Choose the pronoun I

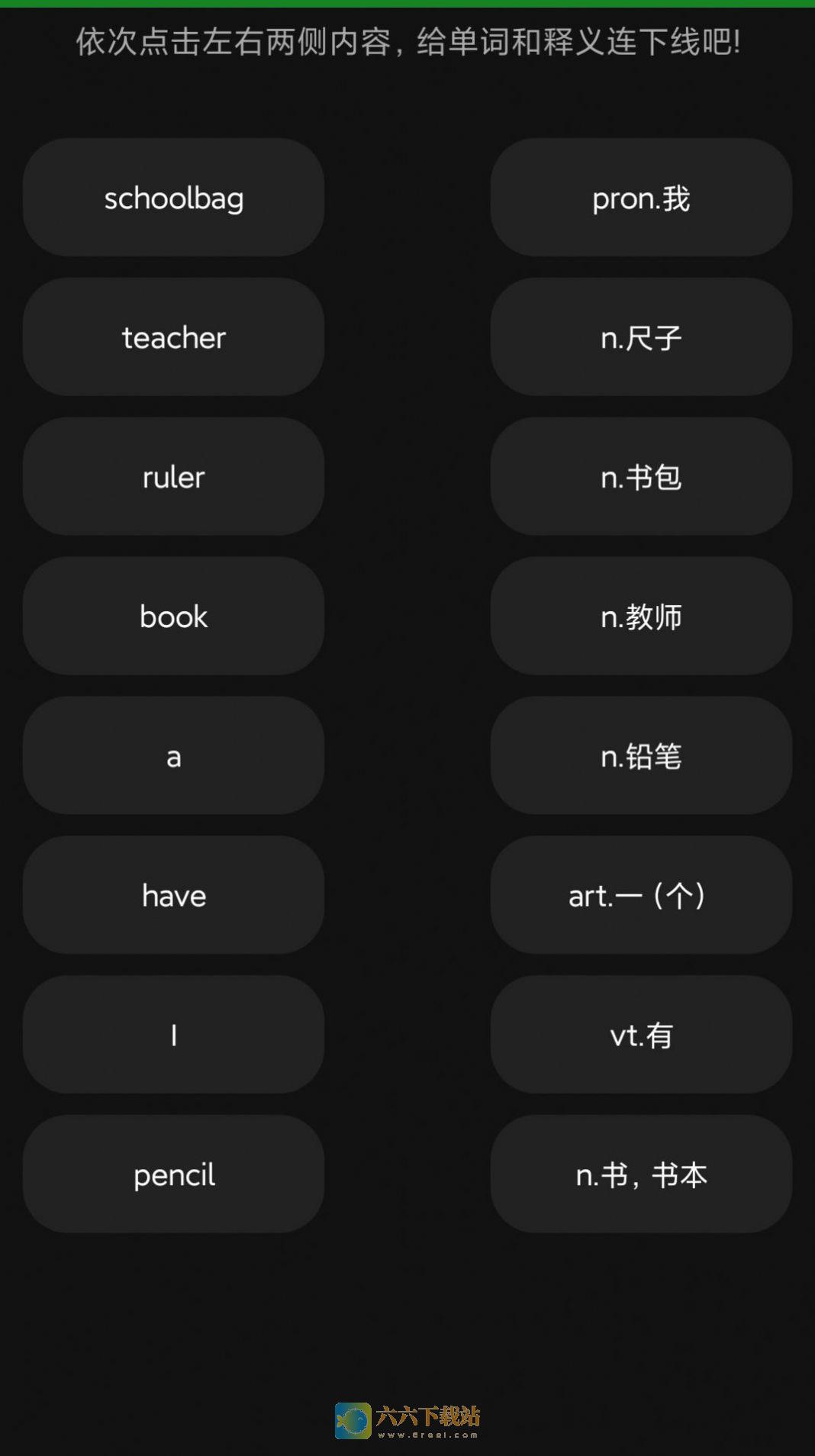pos(173,1035)
